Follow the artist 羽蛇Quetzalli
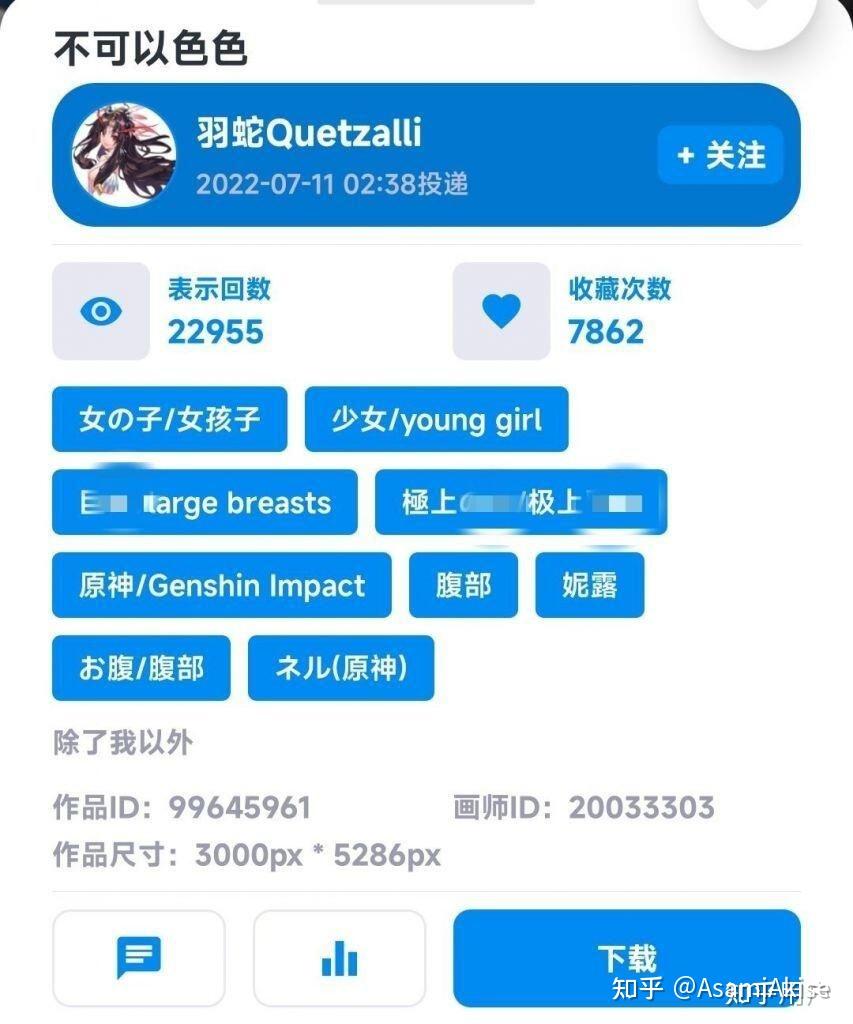853x1024 pixels. tap(720, 155)
